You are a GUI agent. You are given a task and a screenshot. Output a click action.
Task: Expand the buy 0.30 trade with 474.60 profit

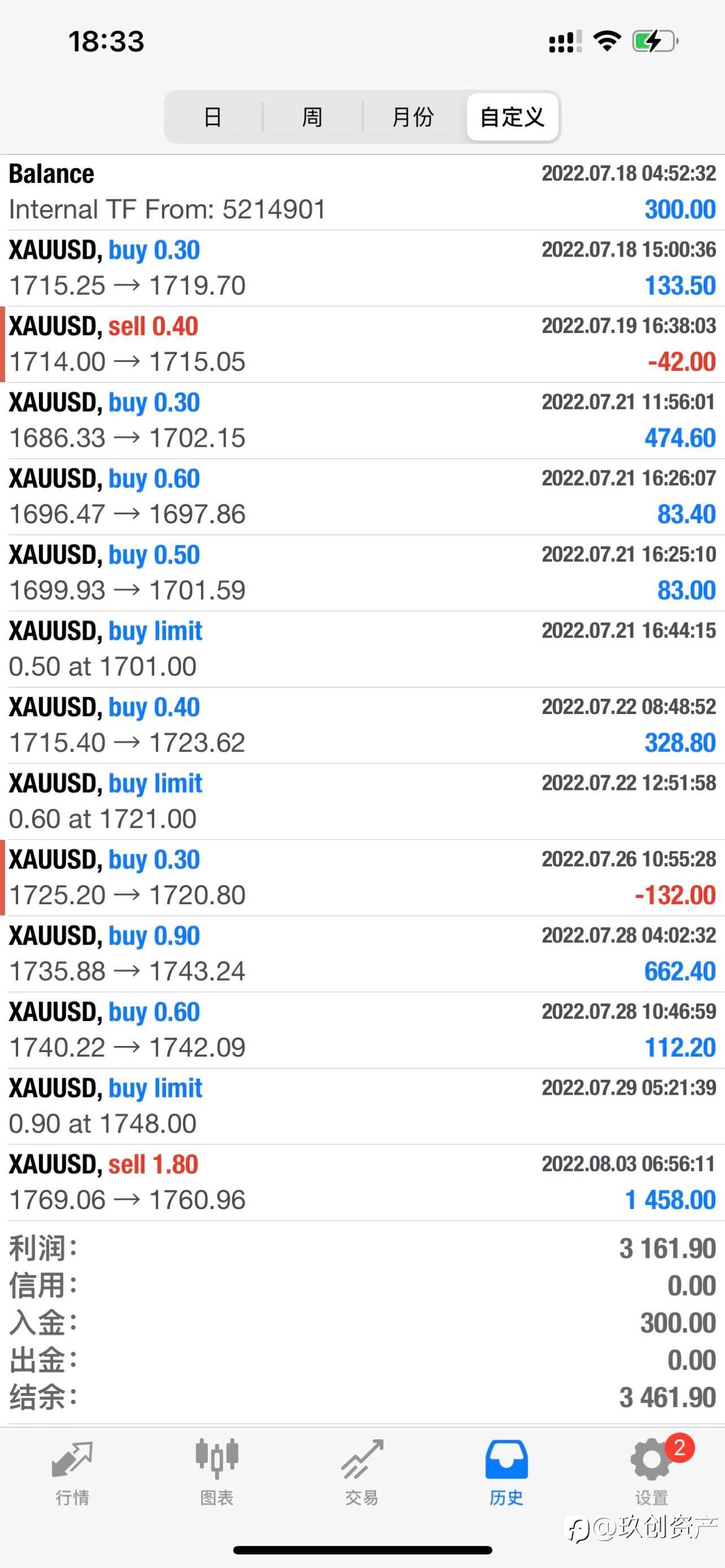click(362, 421)
